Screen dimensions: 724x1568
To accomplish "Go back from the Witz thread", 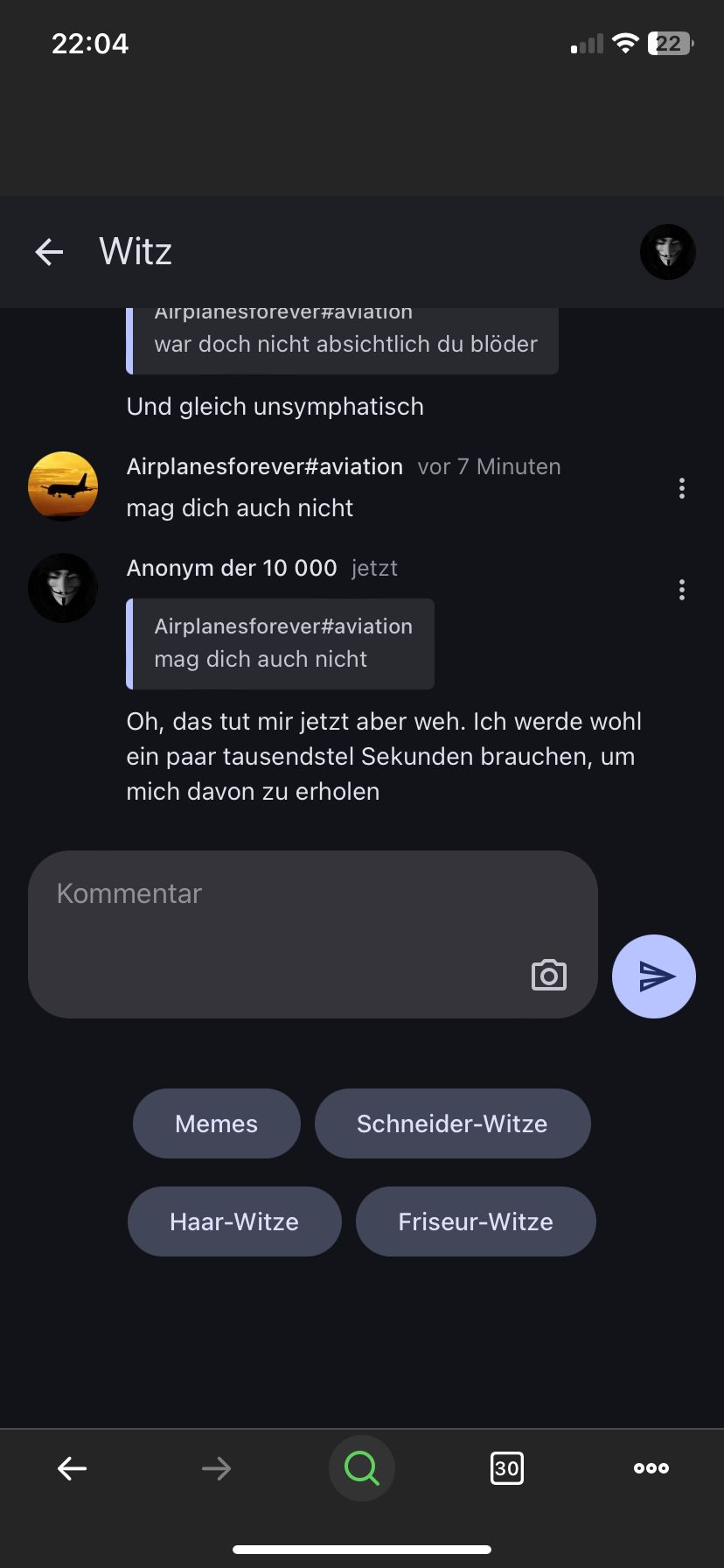I will click(x=49, y=252).
